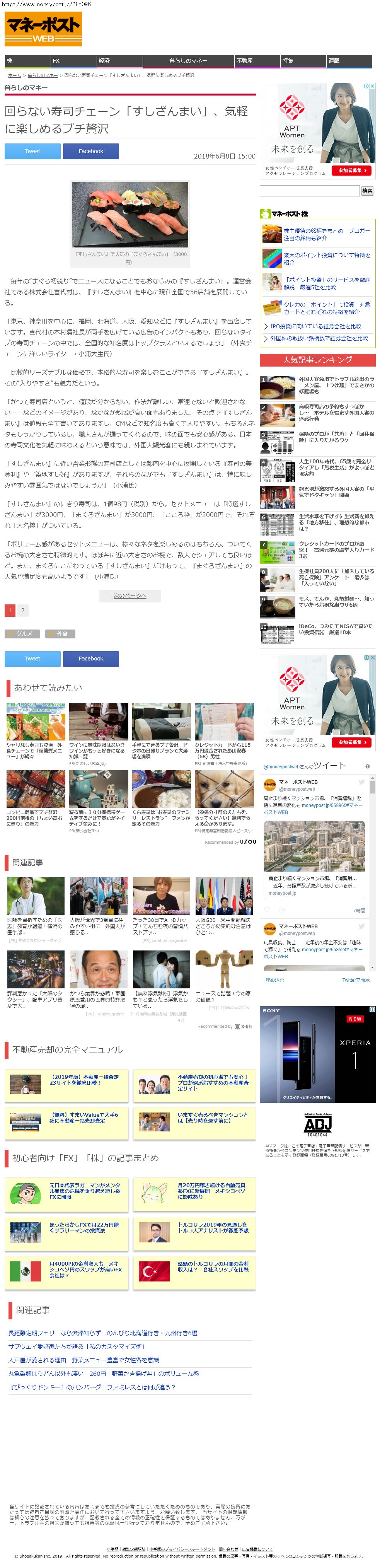
Task: Open the 株 navigation tab
Action: 27,61
